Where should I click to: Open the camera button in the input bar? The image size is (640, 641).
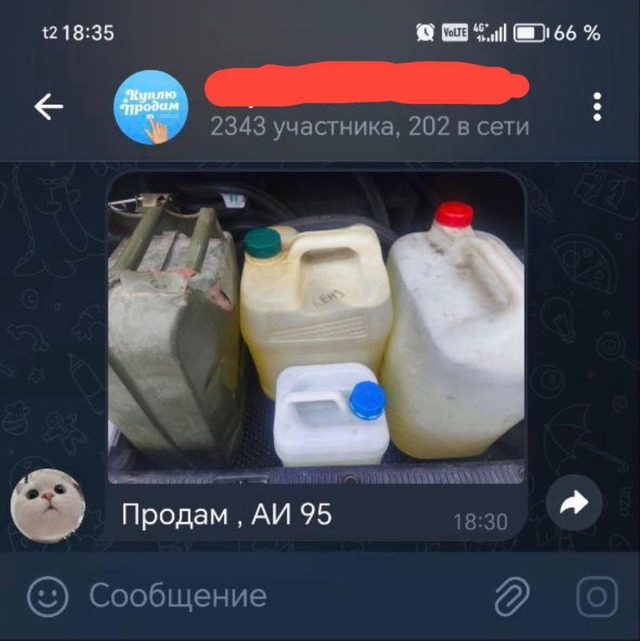point(596,597)
